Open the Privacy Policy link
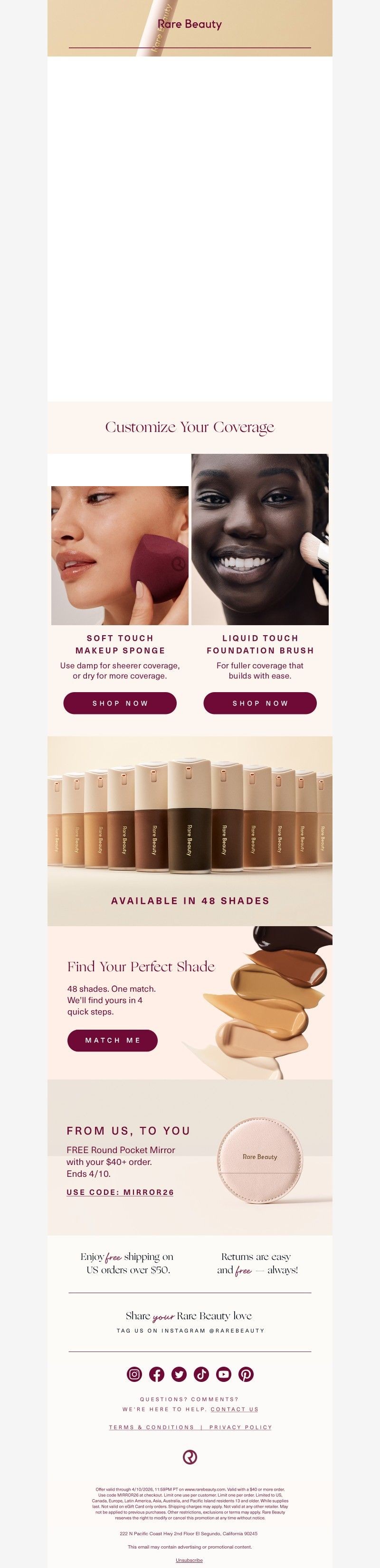The height and width of the screenshot is (1568, 380). pyautogui.click(x=240, y=1427)
